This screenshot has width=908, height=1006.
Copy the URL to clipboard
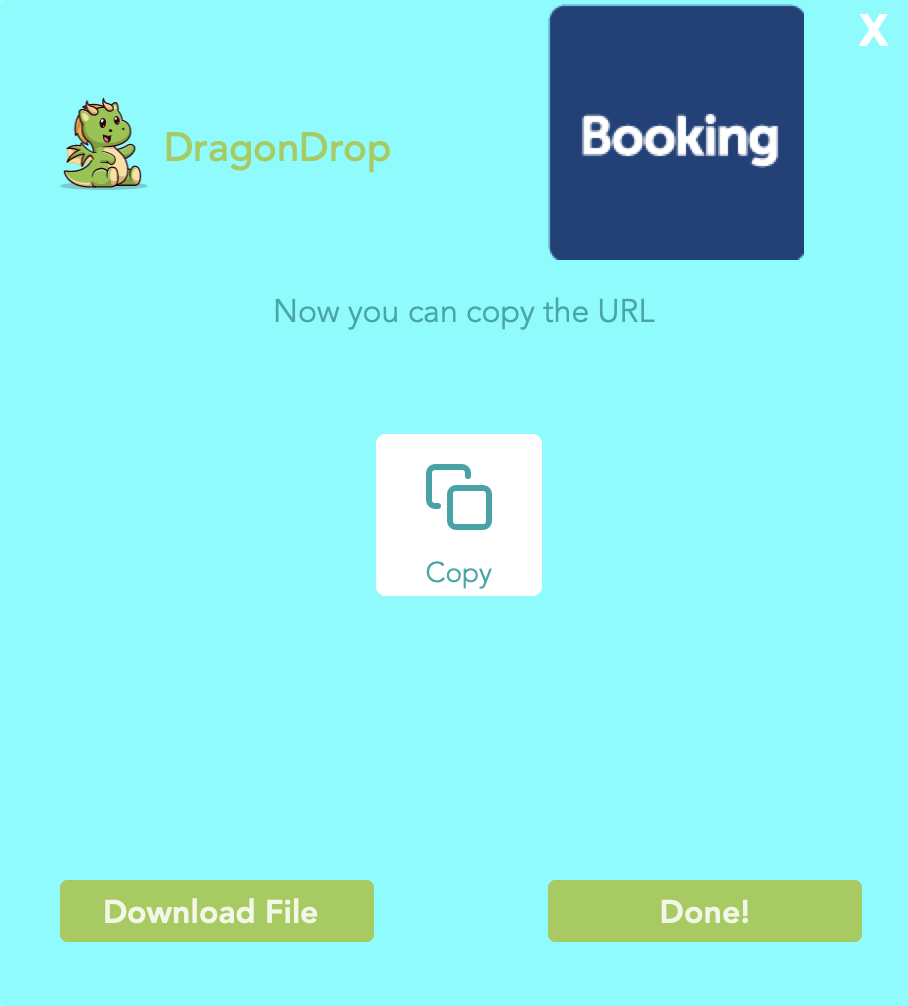pyautogui.click(x=459, y=515)
